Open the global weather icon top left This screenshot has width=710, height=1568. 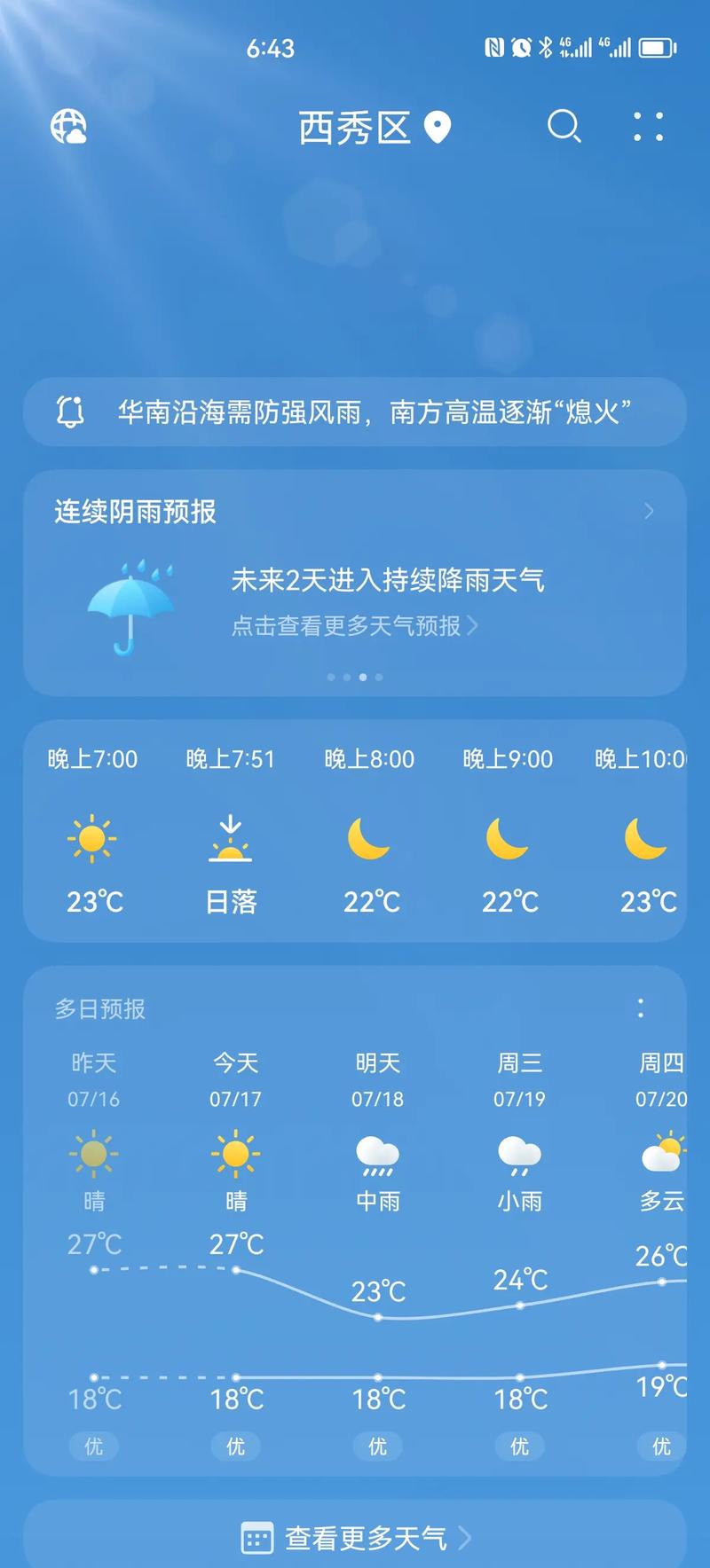coord(69,128)
